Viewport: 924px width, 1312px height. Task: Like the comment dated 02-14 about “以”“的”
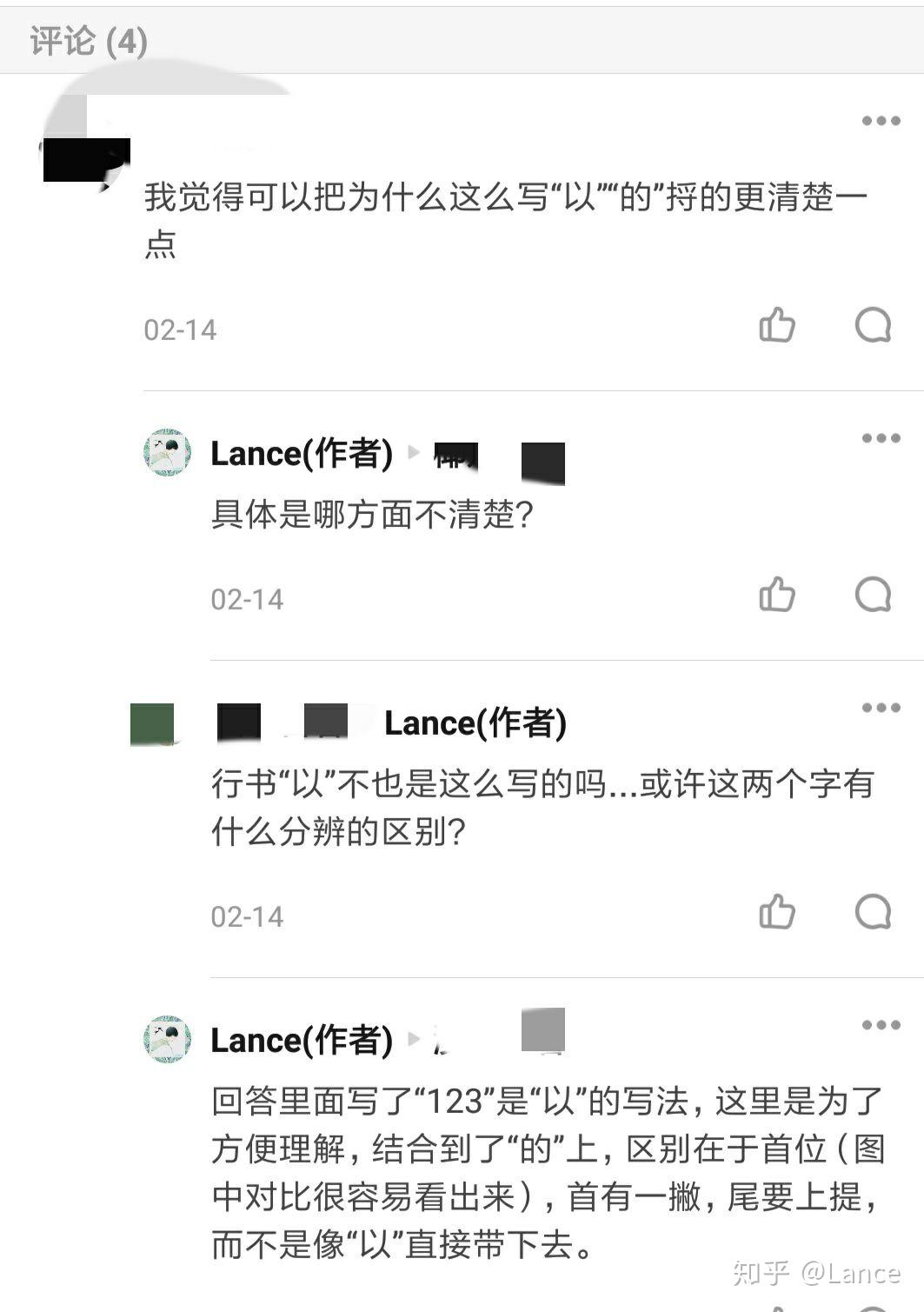pyautogui.click(x=776, y=326)
